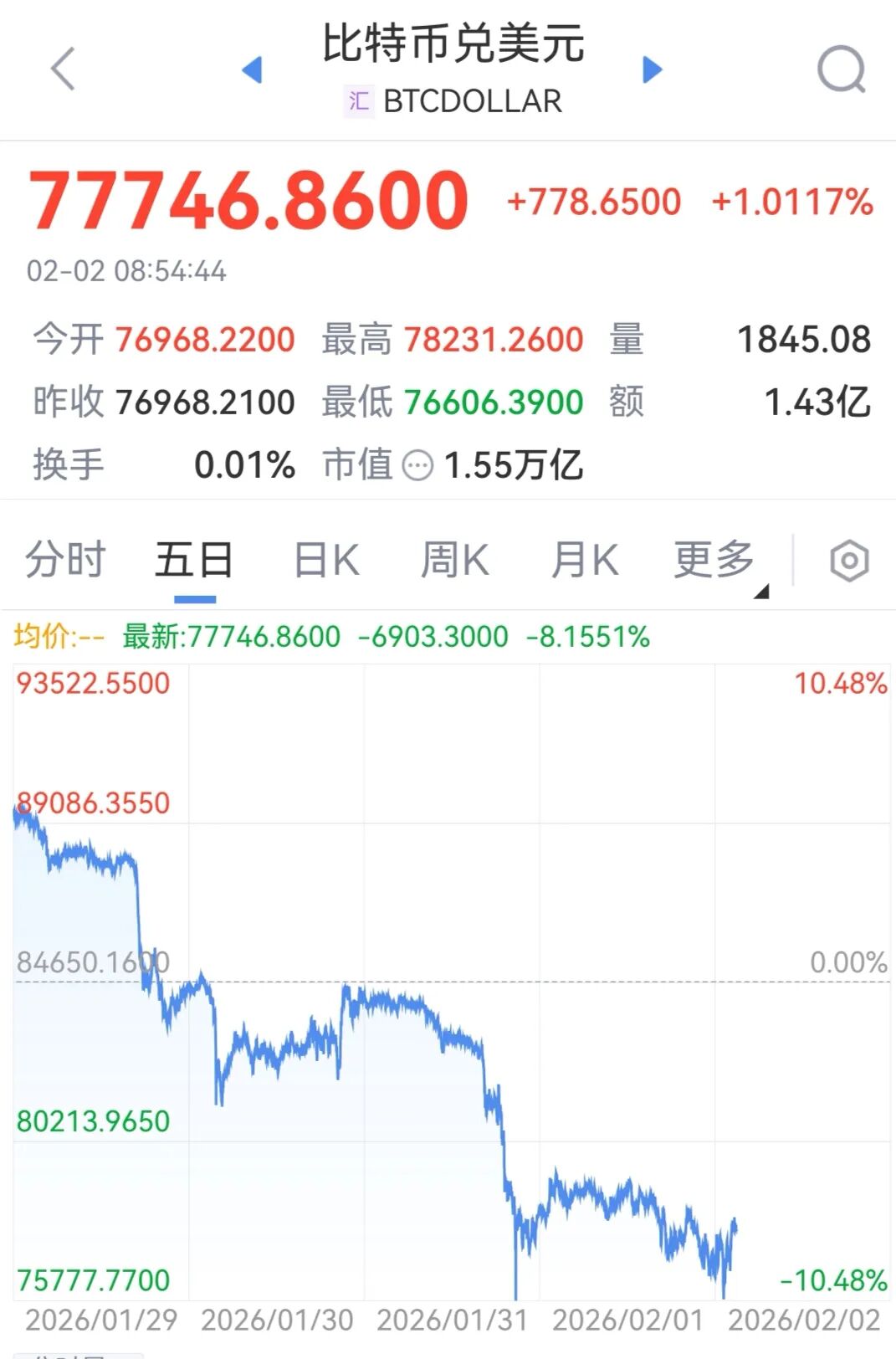Image resolution: width=896 pixels, height=1359 pixels.
Task: Tap the price chart line area
Action: [376, 1004]
